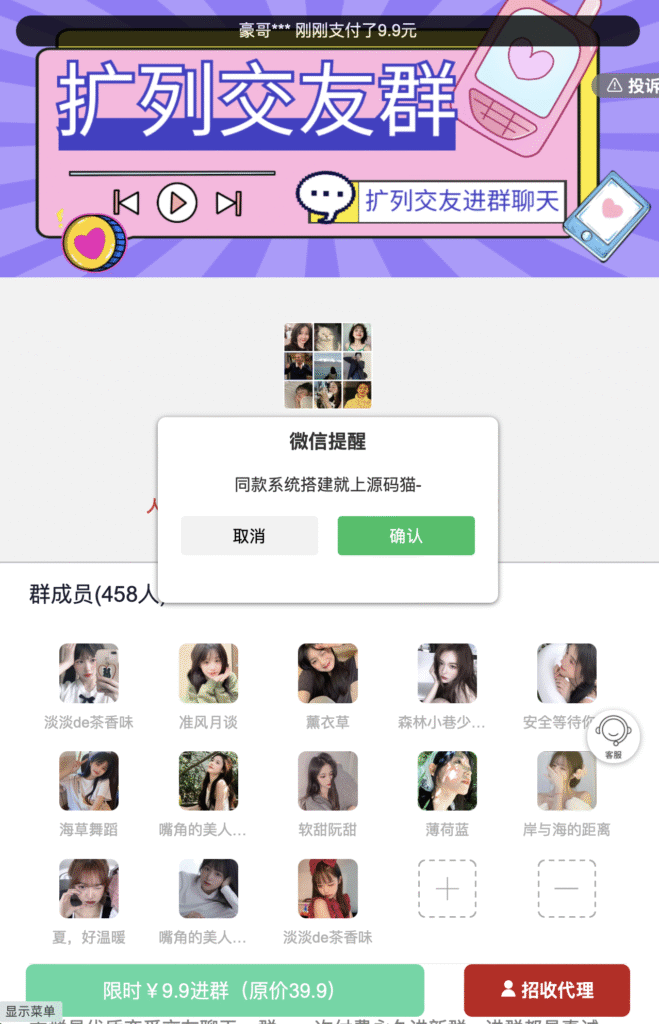Screen dimensions: 659x1024
Task: View member 海草舞蹈's profile
Action: pos(89,781)
